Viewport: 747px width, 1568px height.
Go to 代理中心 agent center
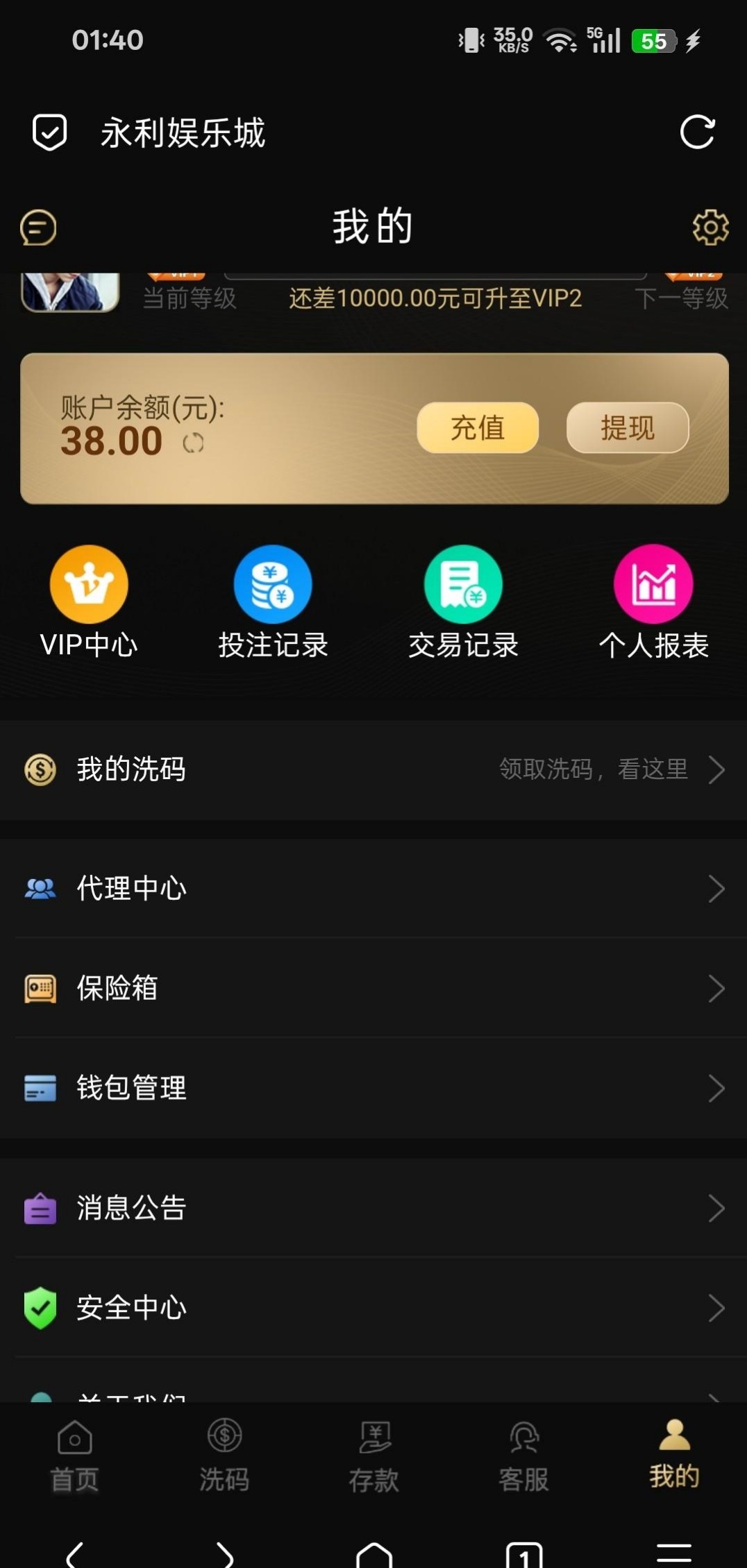pyautogui.click(x=373, y=888)
